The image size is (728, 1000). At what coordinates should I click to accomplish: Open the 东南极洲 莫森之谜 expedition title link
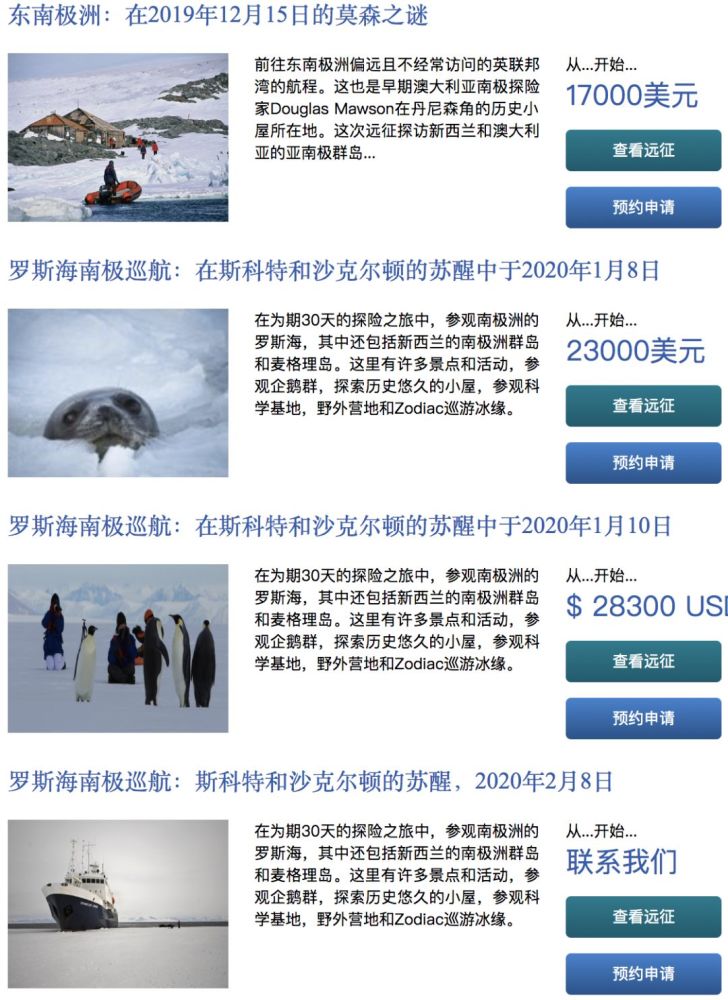(218, 16)
